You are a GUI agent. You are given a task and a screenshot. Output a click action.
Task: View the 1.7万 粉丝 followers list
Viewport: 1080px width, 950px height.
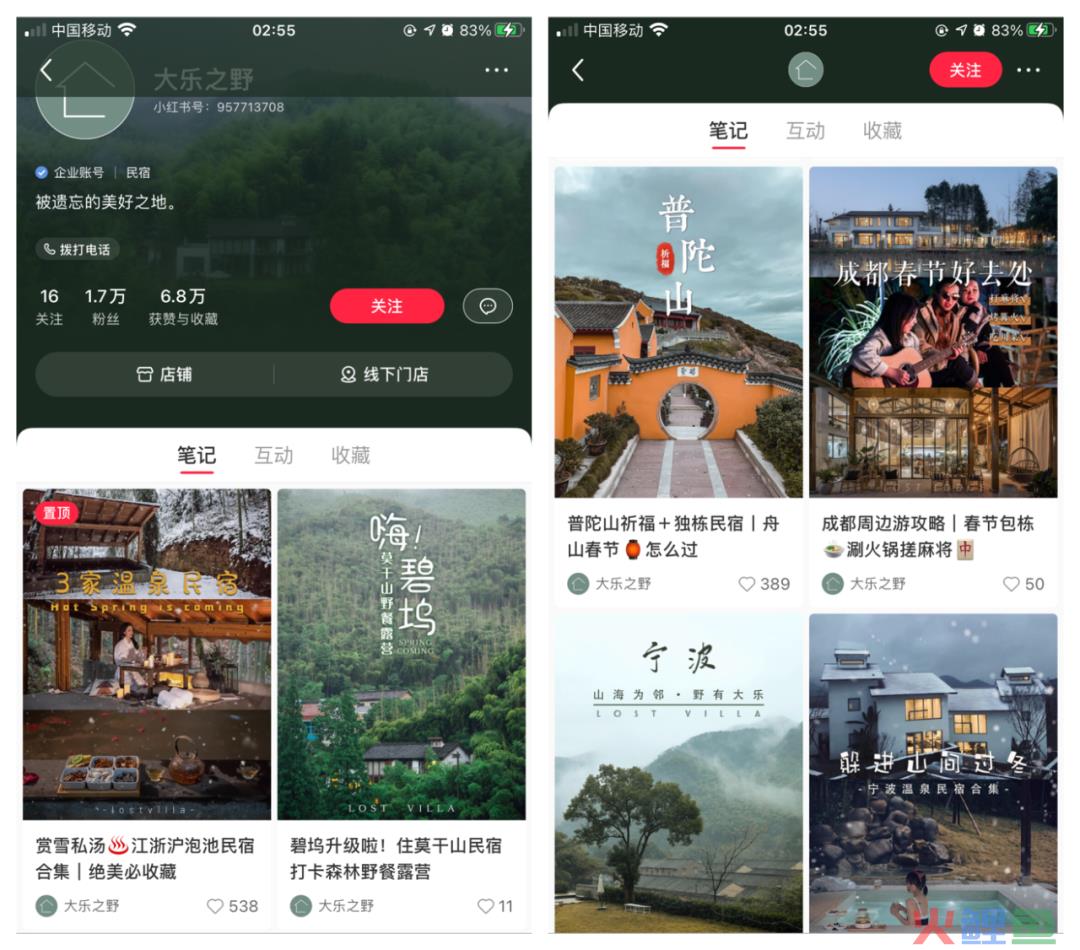tap(105, 306)
